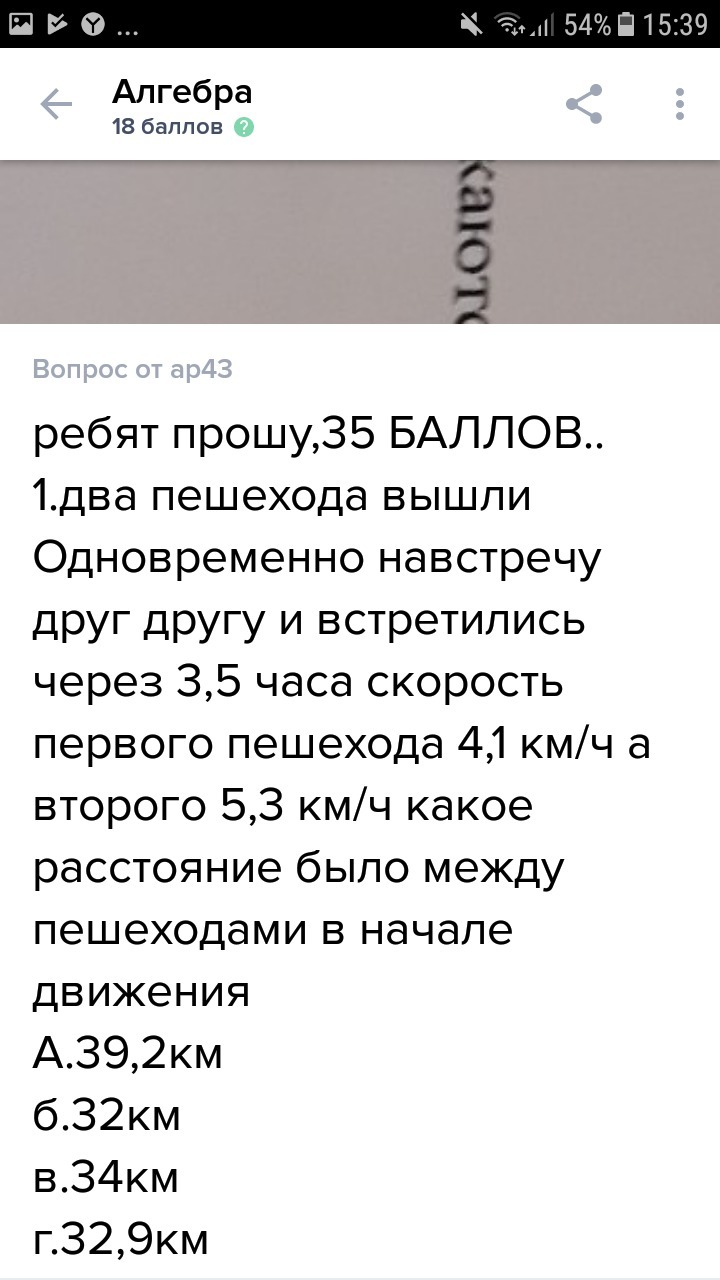Screen dimensions: 720x1280
Task: Go back using the arrow
Action: 56,104
